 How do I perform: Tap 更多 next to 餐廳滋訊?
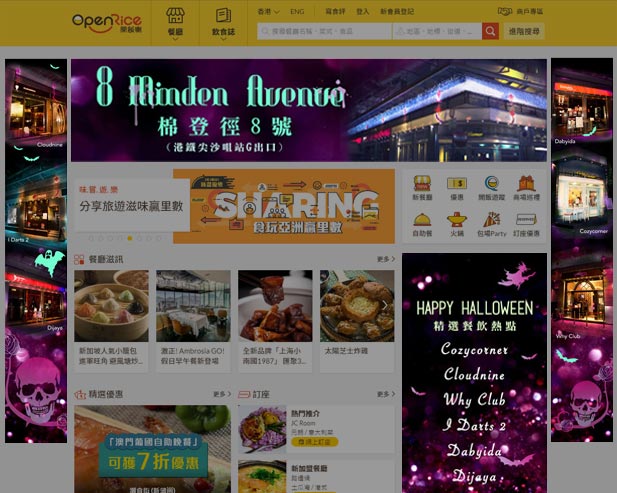[384, 259]
